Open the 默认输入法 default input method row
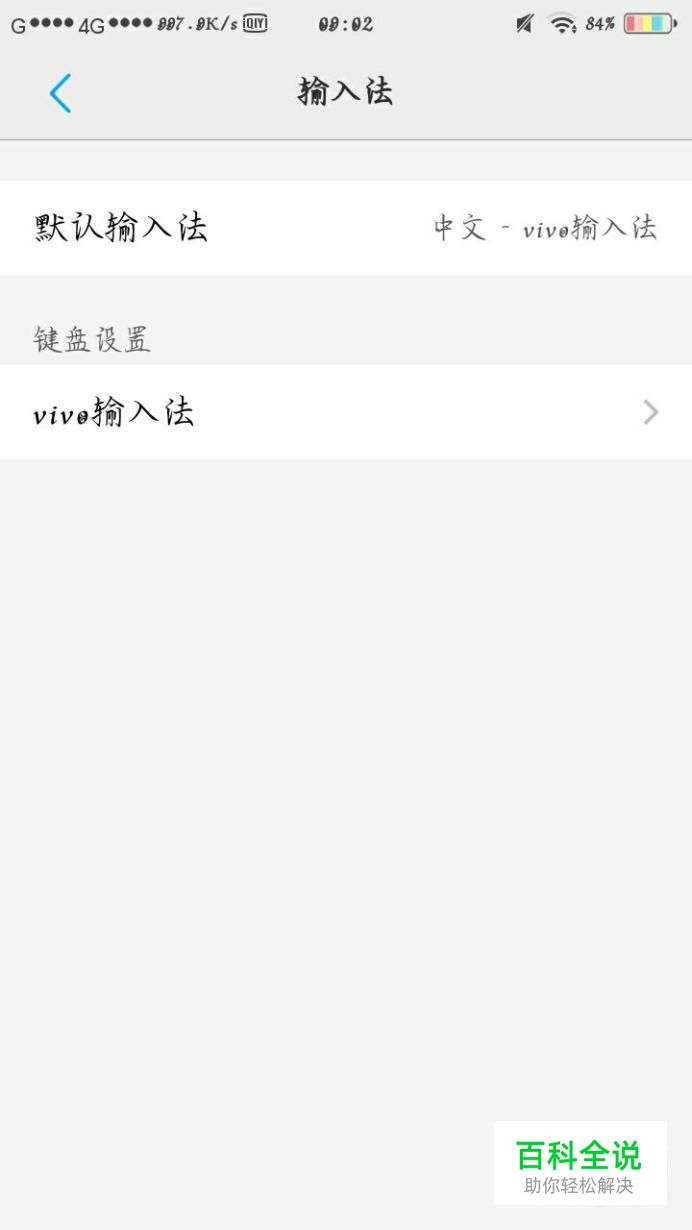The width and height of the screenshot is (692, 1230). coord(346,228)
